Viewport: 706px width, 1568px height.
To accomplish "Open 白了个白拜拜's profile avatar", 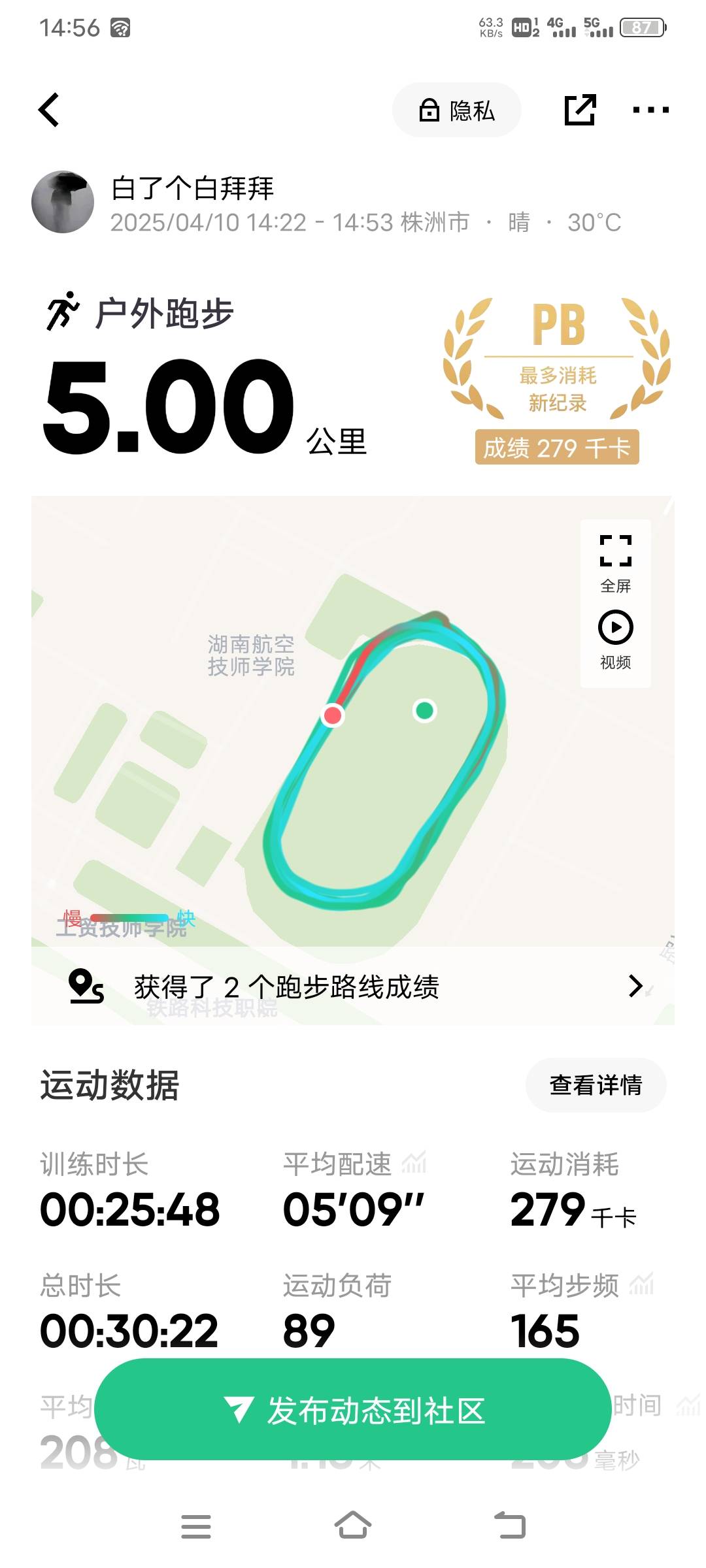I will point(63,203).
